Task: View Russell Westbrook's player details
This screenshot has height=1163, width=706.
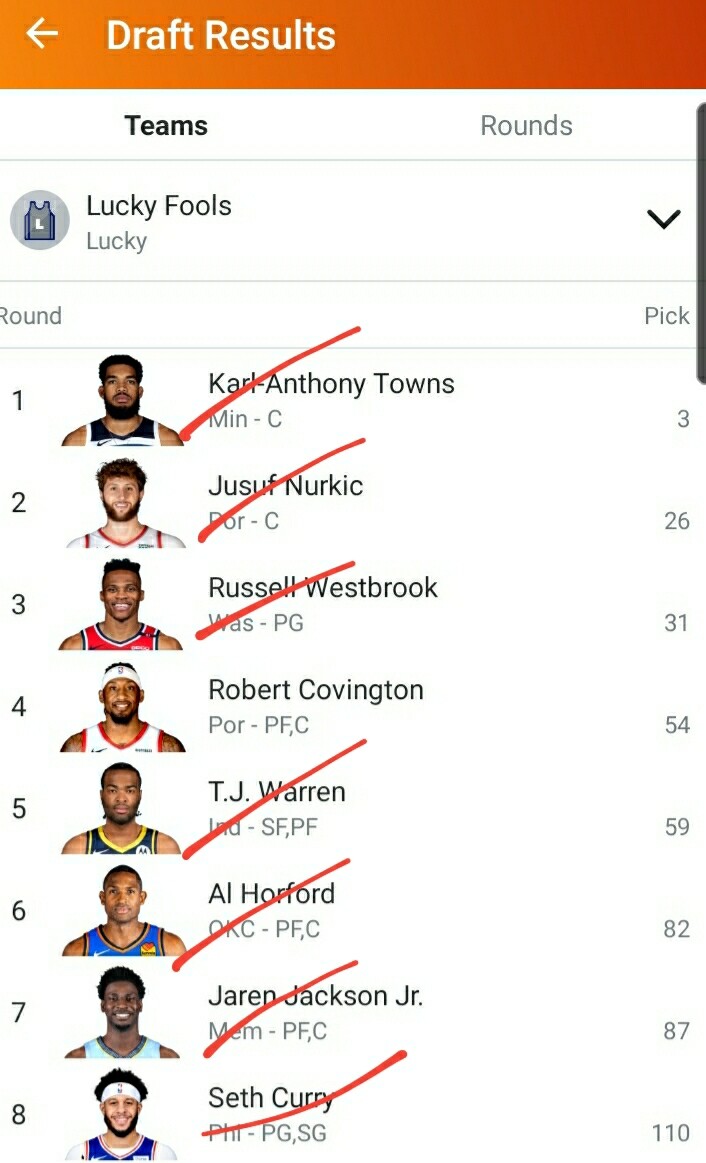Action: (x=322, y=604)
